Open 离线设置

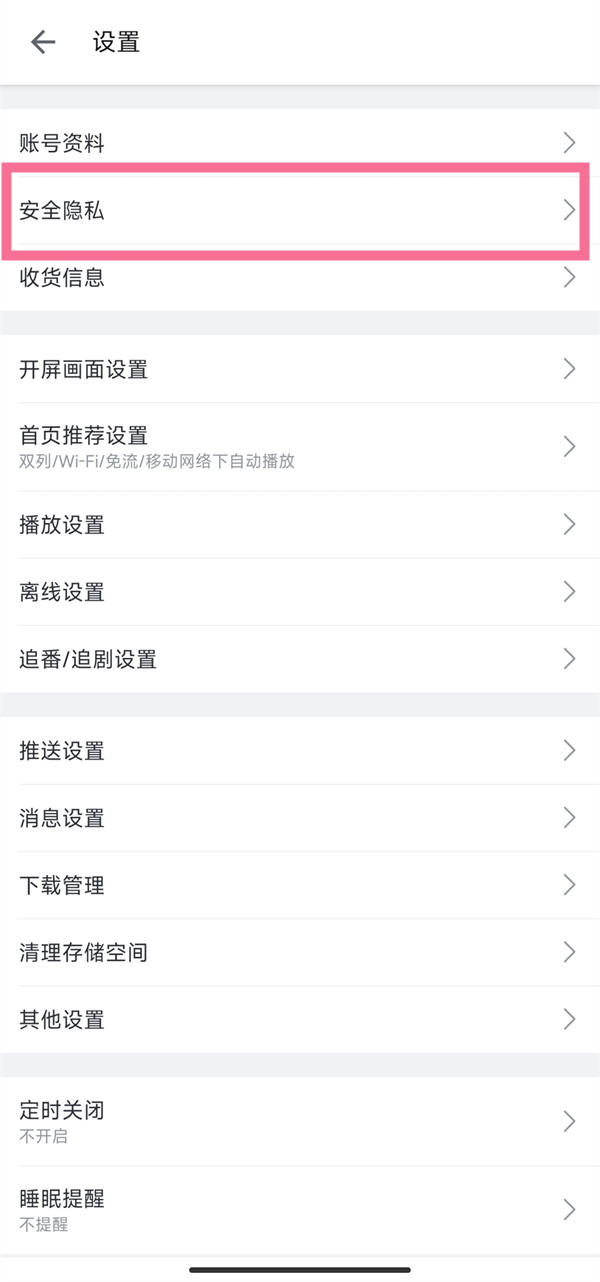click(x=300, y=592)
